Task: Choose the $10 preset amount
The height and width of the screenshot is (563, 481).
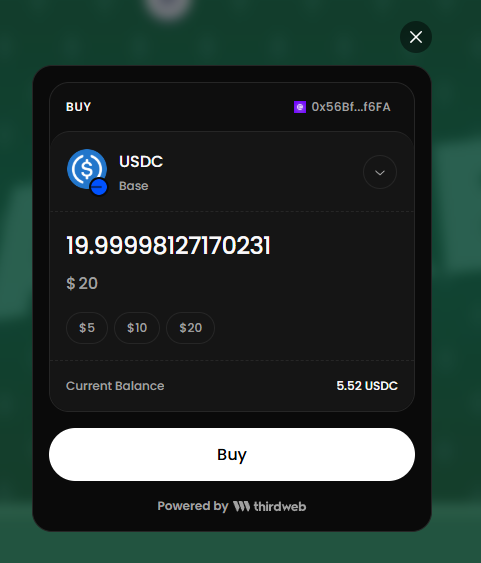Action: [137, 328]
